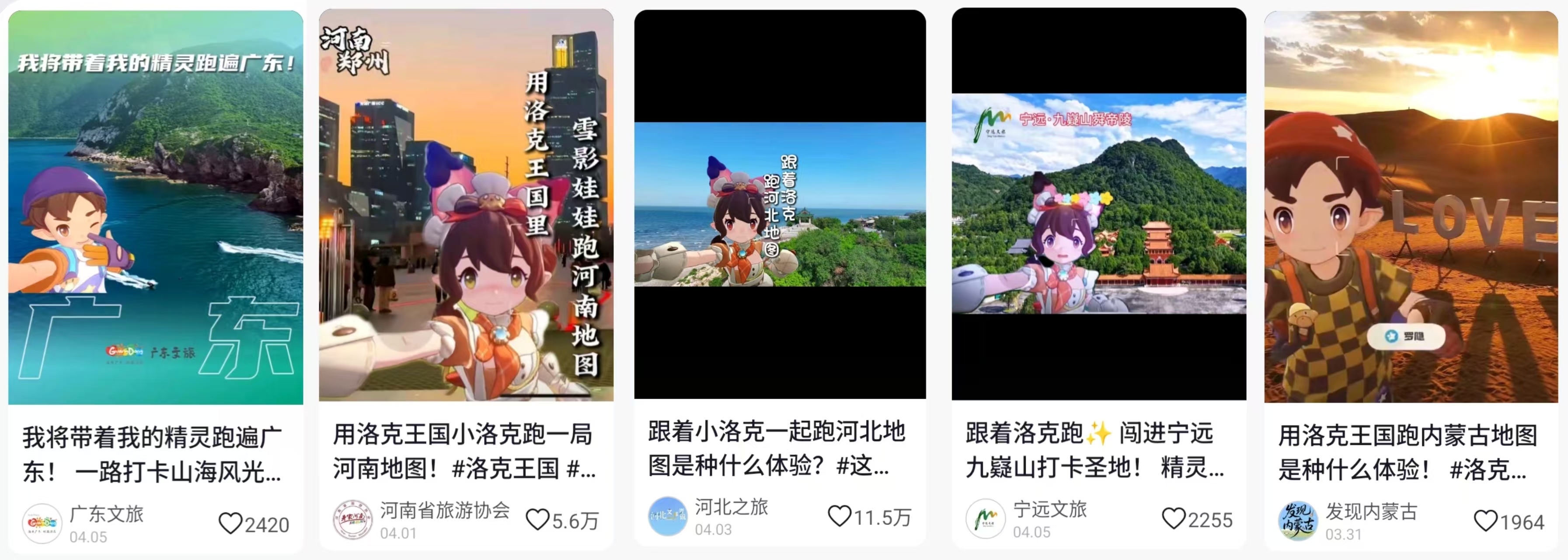This screenshot has height=560, width=1568.
Task: Open the 河北之旅 Hebei map video
Action: click(x=780, y=205)
